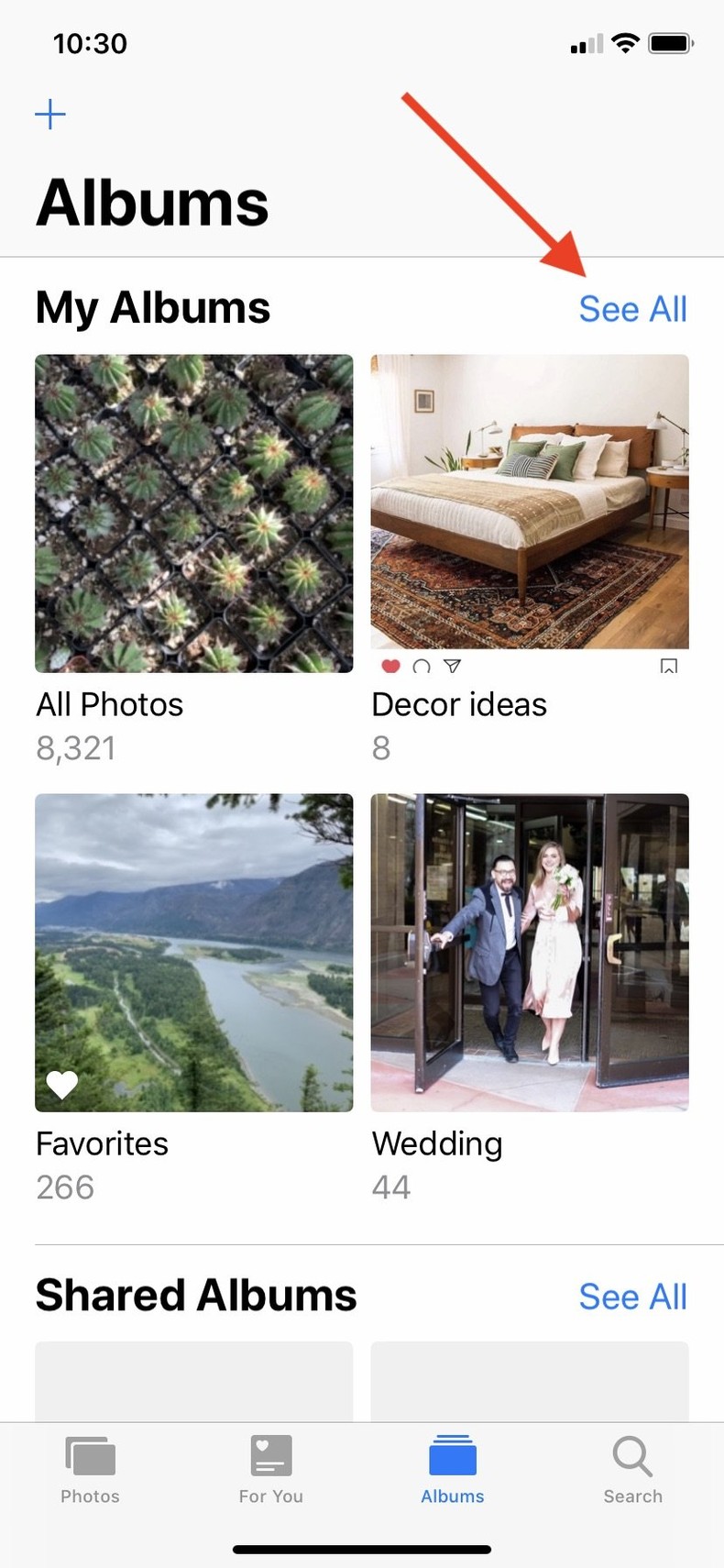
Task: Select the Albums tab
Action: pyautogui.click(x=453, y=1470)
